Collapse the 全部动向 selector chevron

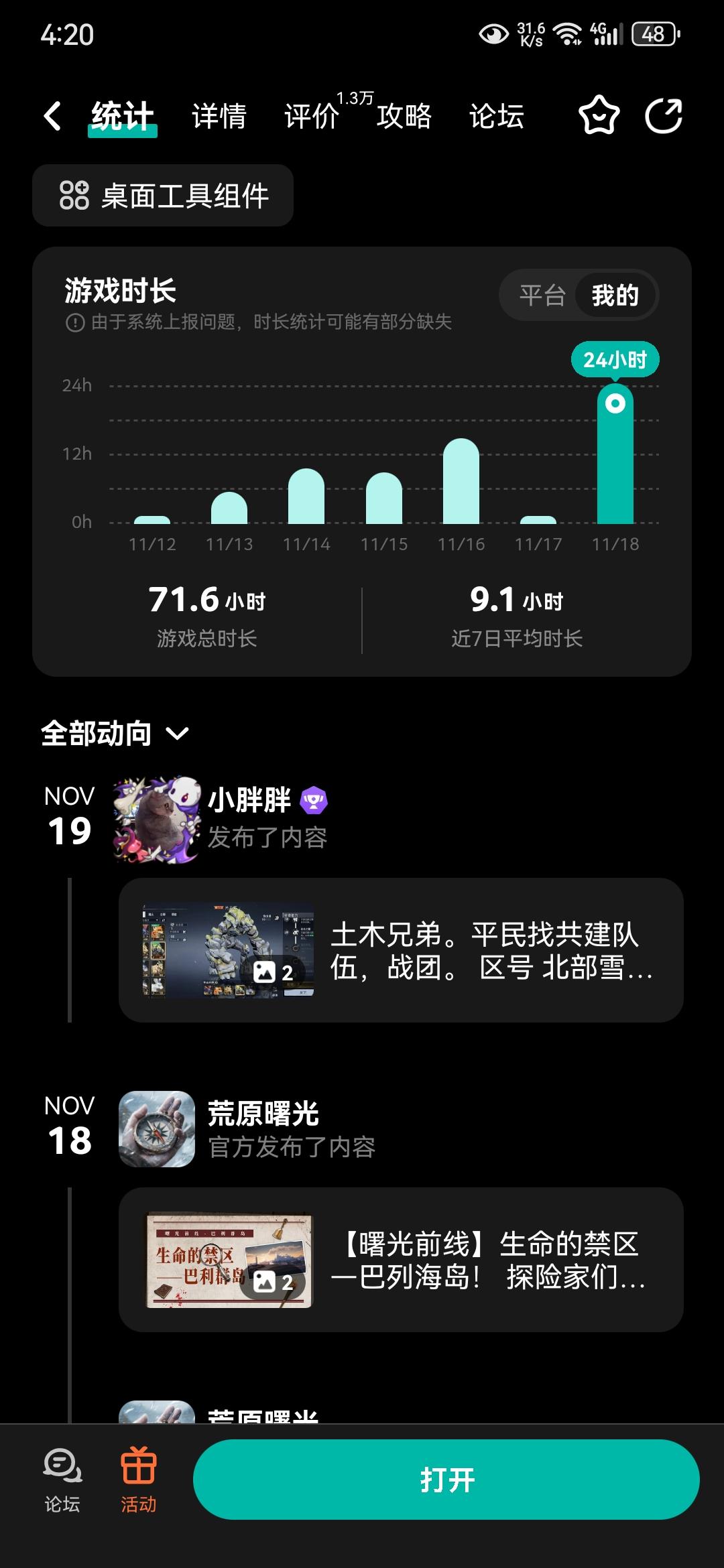coord(177,735)
